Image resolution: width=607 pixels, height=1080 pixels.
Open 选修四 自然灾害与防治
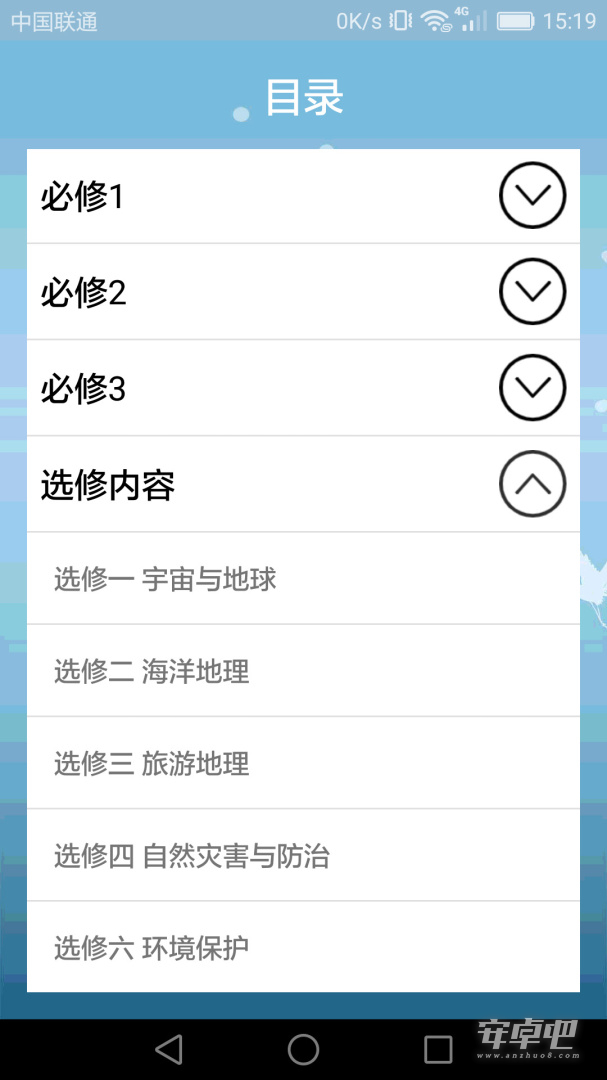[303, 855]
